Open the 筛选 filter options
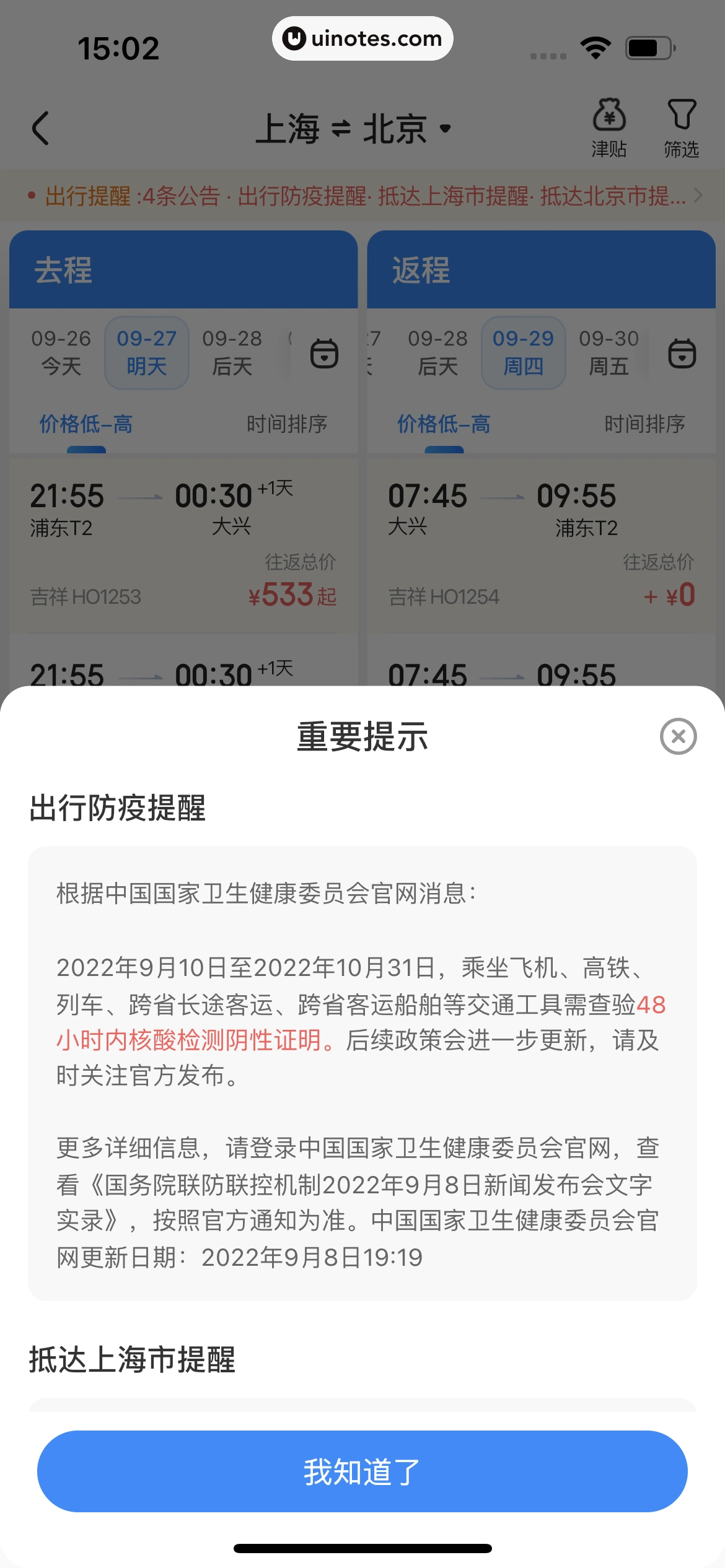 tap(681, 128)
